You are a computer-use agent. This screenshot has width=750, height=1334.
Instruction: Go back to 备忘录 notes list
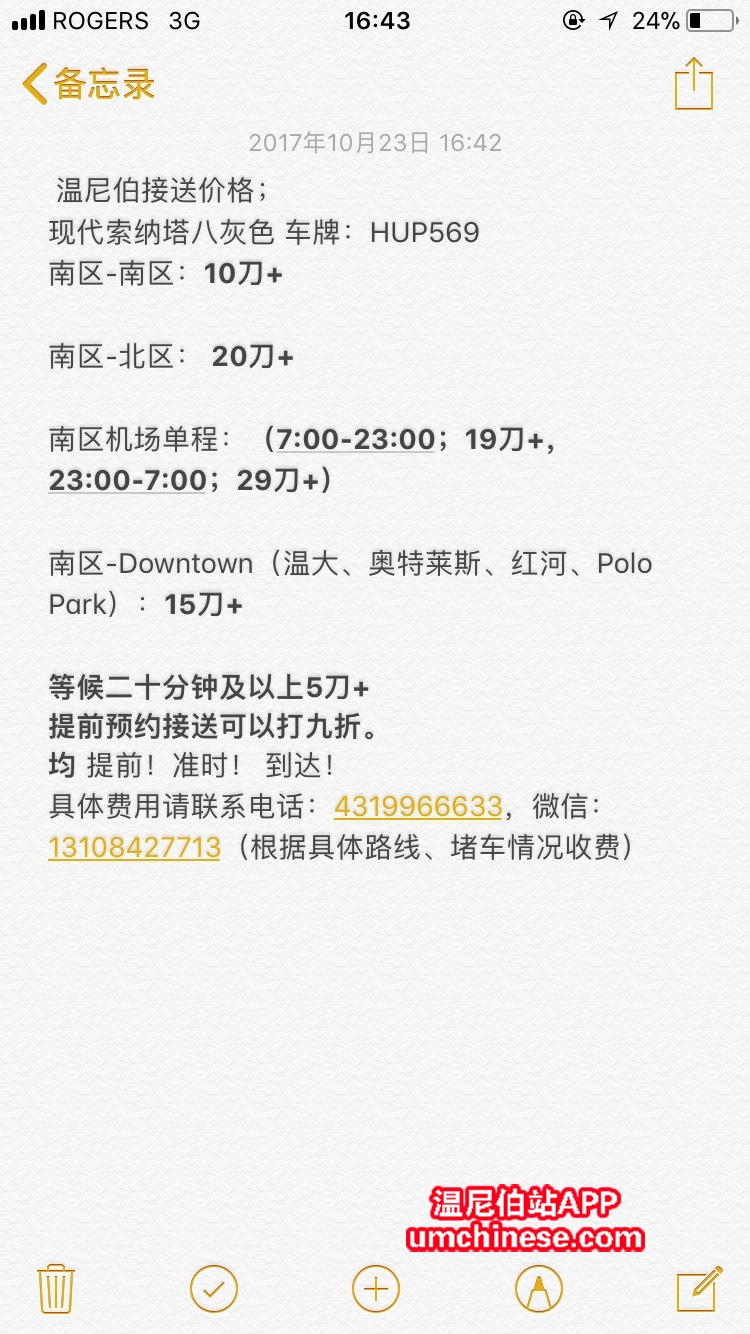88,85
